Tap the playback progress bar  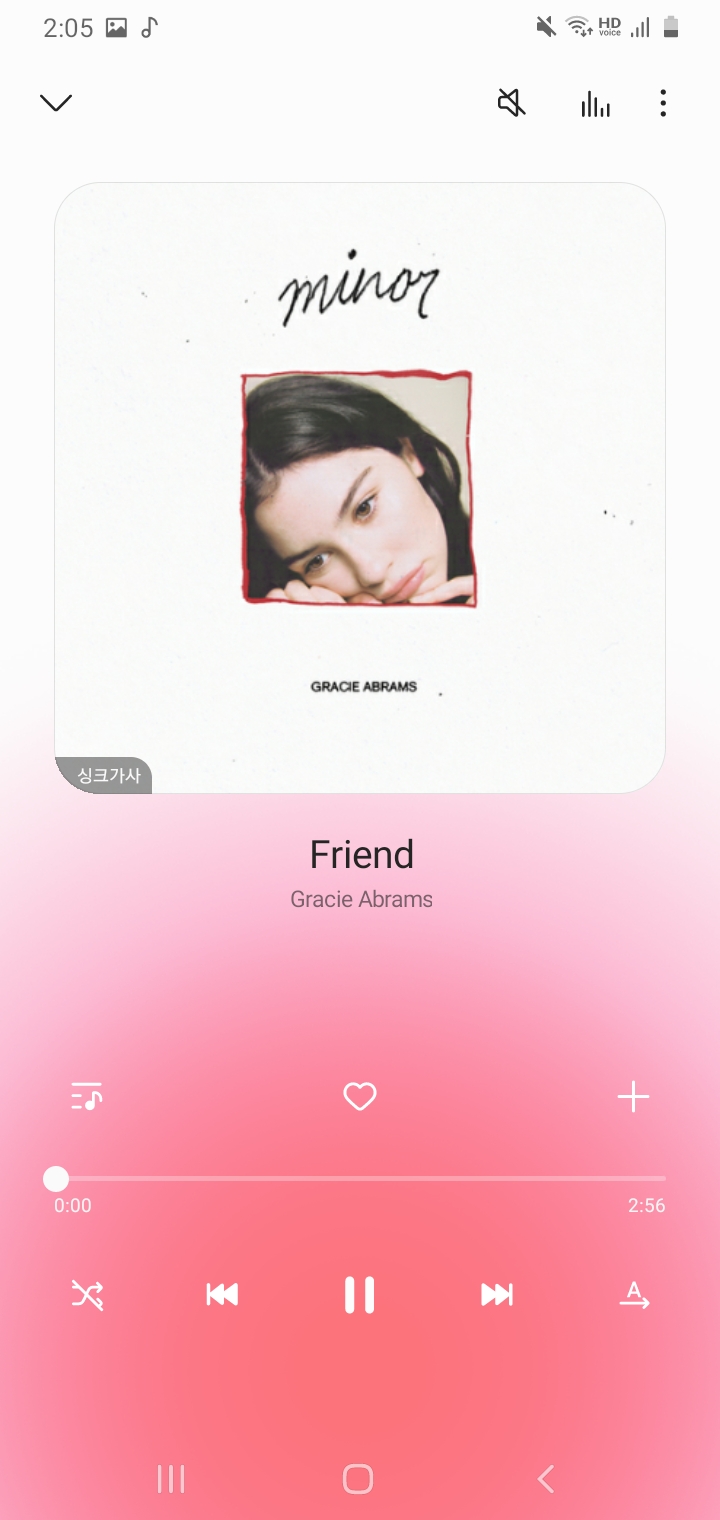click(360, 1179)
